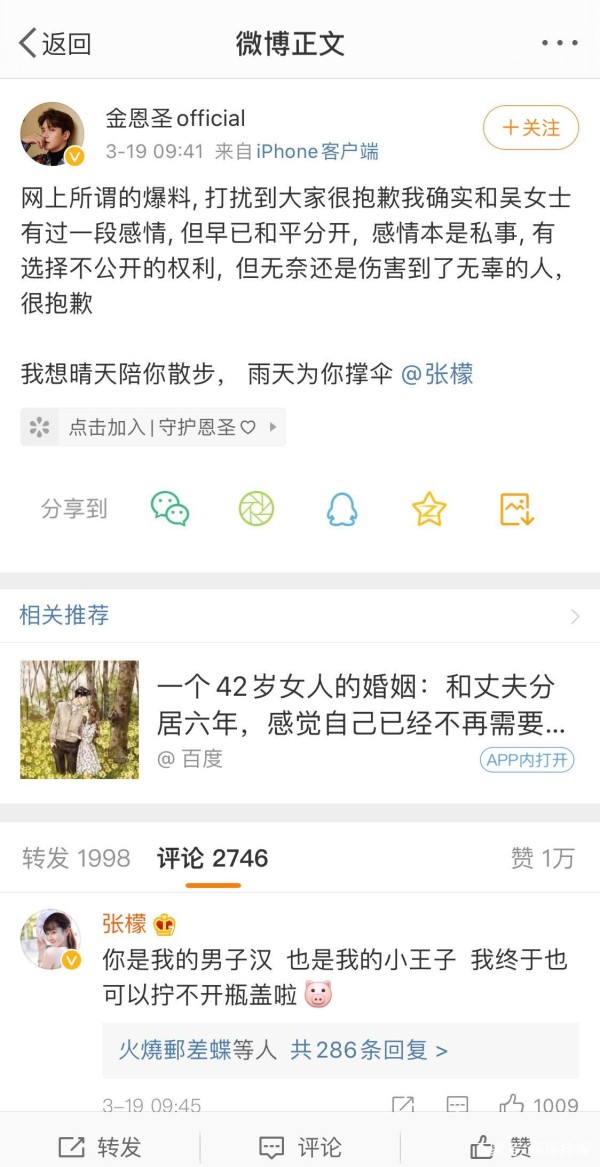The image size is (600, 1167).
Task: Save post as image
Action: coord(517,509)
